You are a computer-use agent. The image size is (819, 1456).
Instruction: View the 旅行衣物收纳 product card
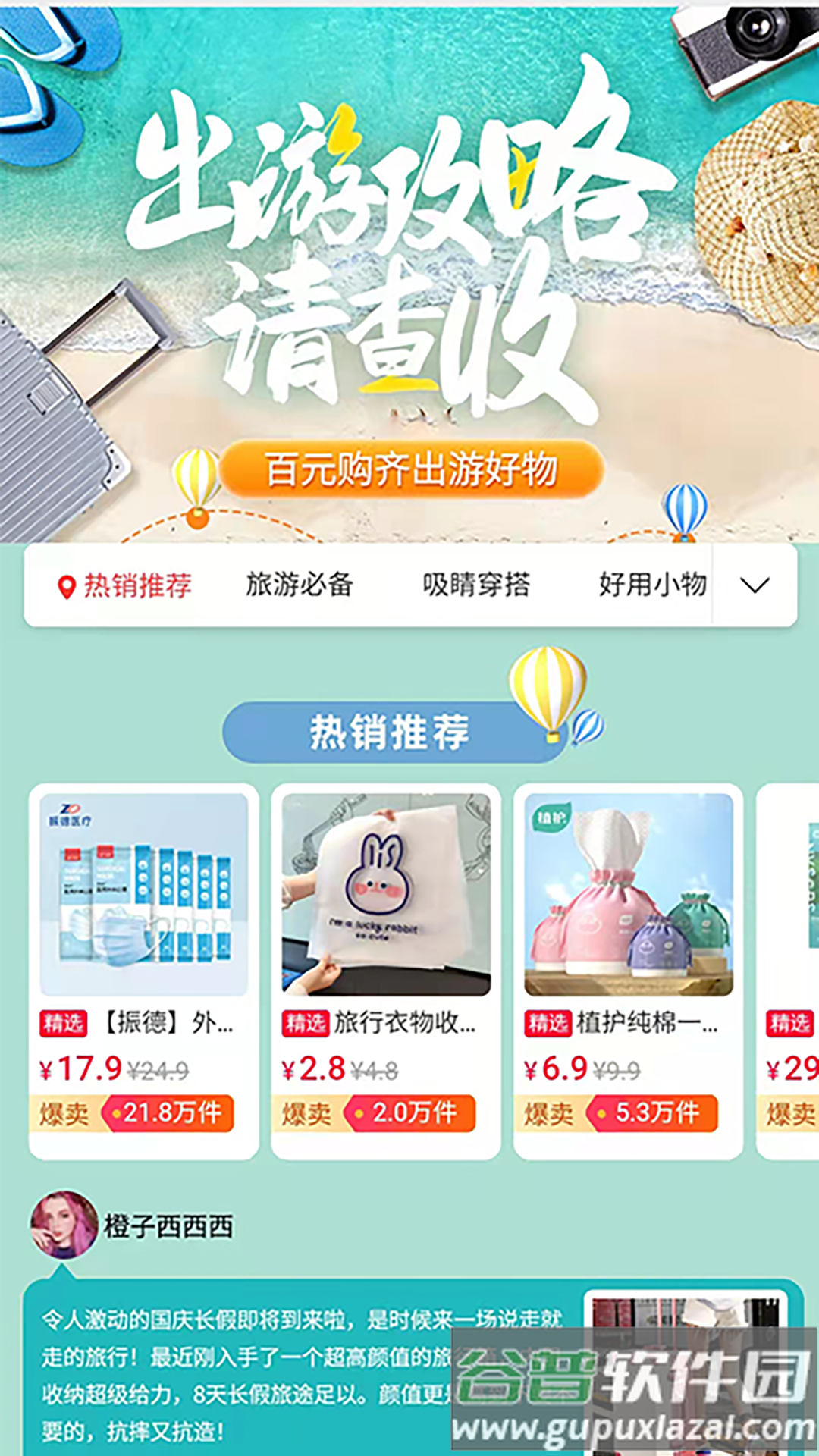[x=386, y=971]
